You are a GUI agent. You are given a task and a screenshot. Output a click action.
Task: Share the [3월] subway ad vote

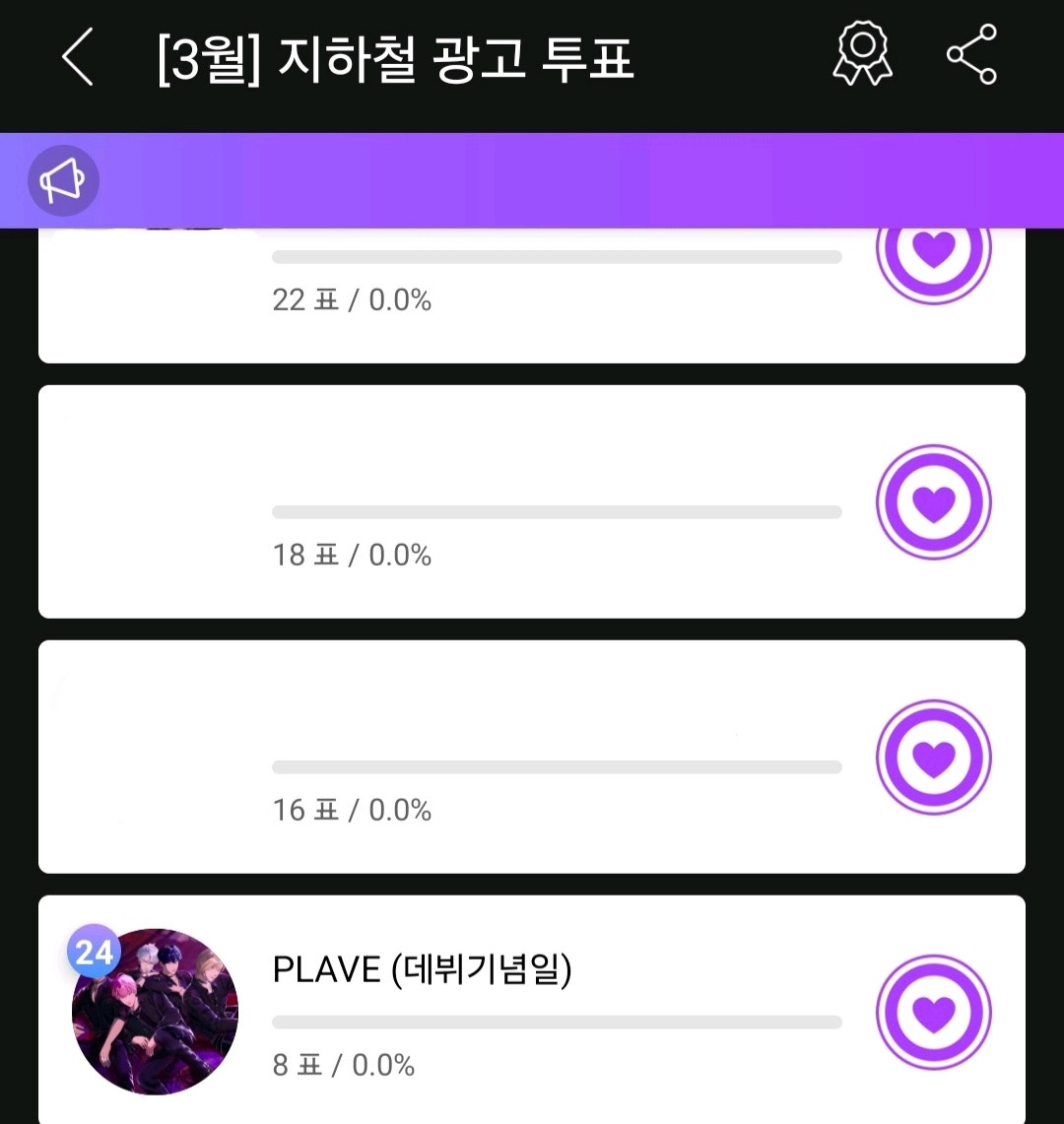[x=971, y=56]
